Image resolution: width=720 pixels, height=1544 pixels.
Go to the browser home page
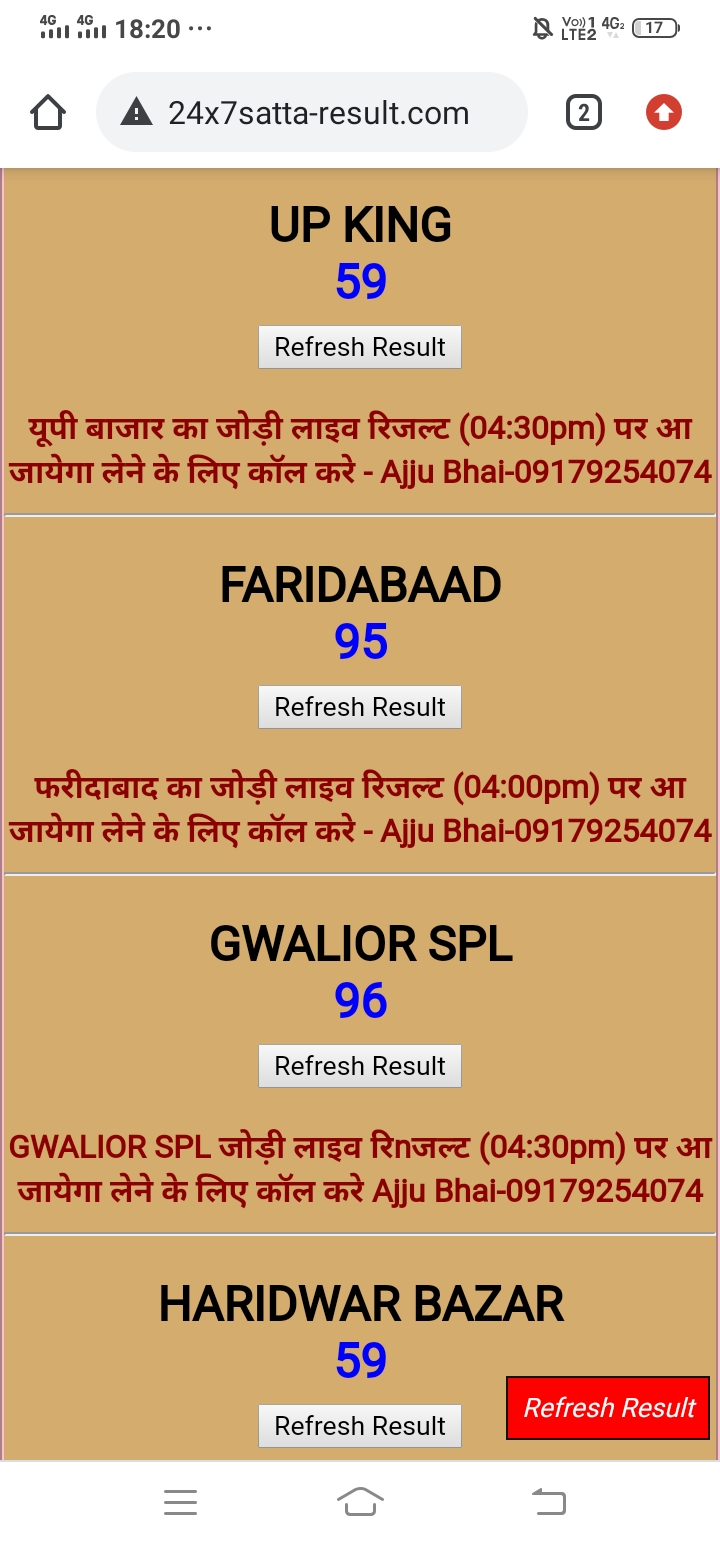click(48, 113)
